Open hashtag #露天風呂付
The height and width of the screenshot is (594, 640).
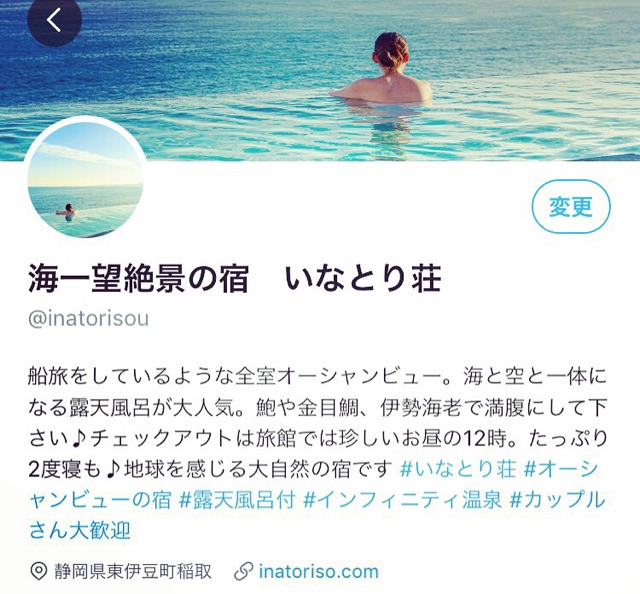click(x=237, y=498)
